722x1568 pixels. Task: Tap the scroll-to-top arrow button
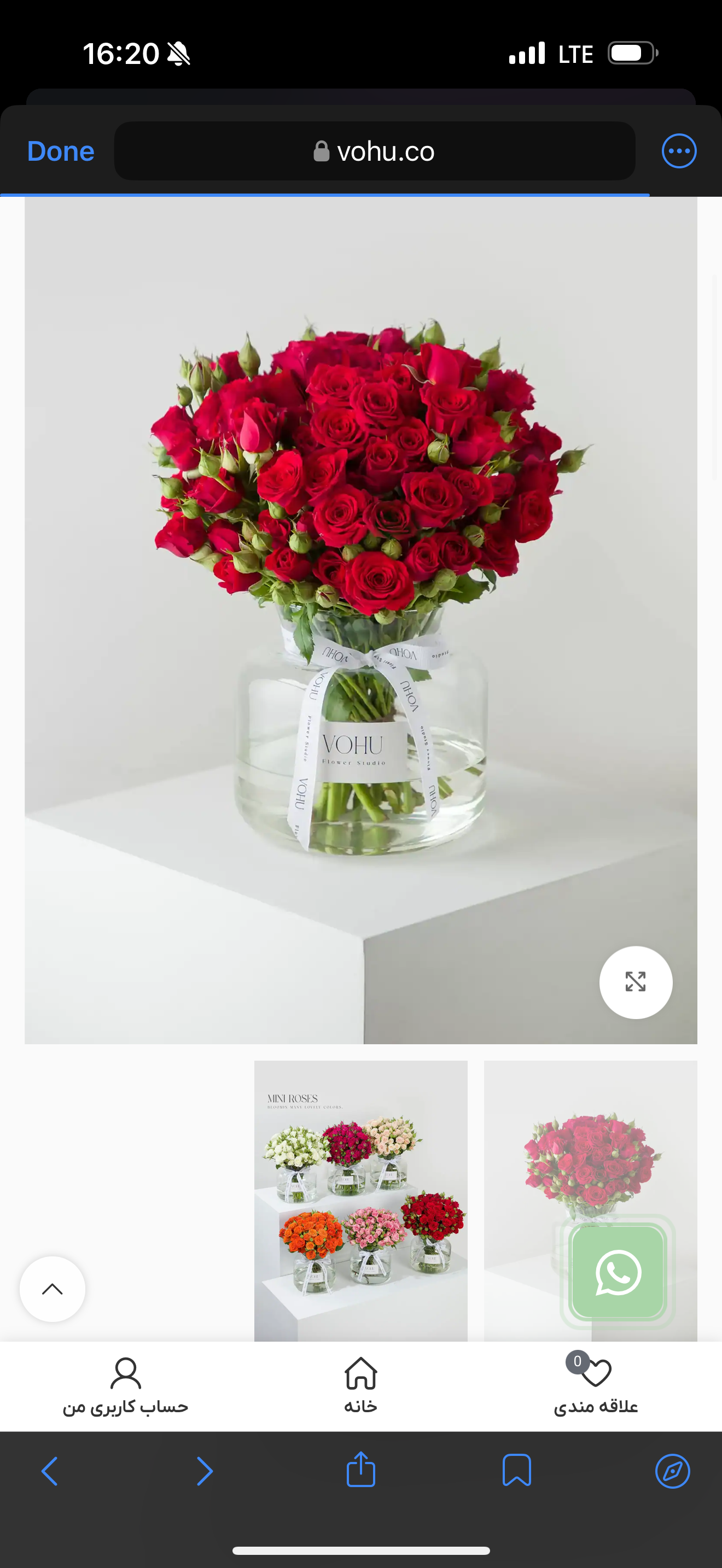coord(53,1289)
